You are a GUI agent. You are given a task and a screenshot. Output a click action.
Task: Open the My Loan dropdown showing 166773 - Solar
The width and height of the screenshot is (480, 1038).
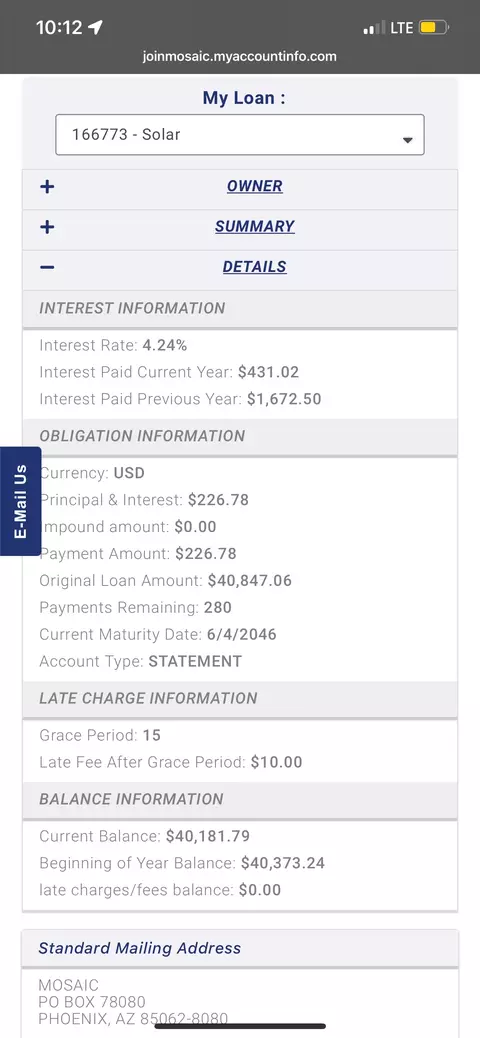pos(240,135)
